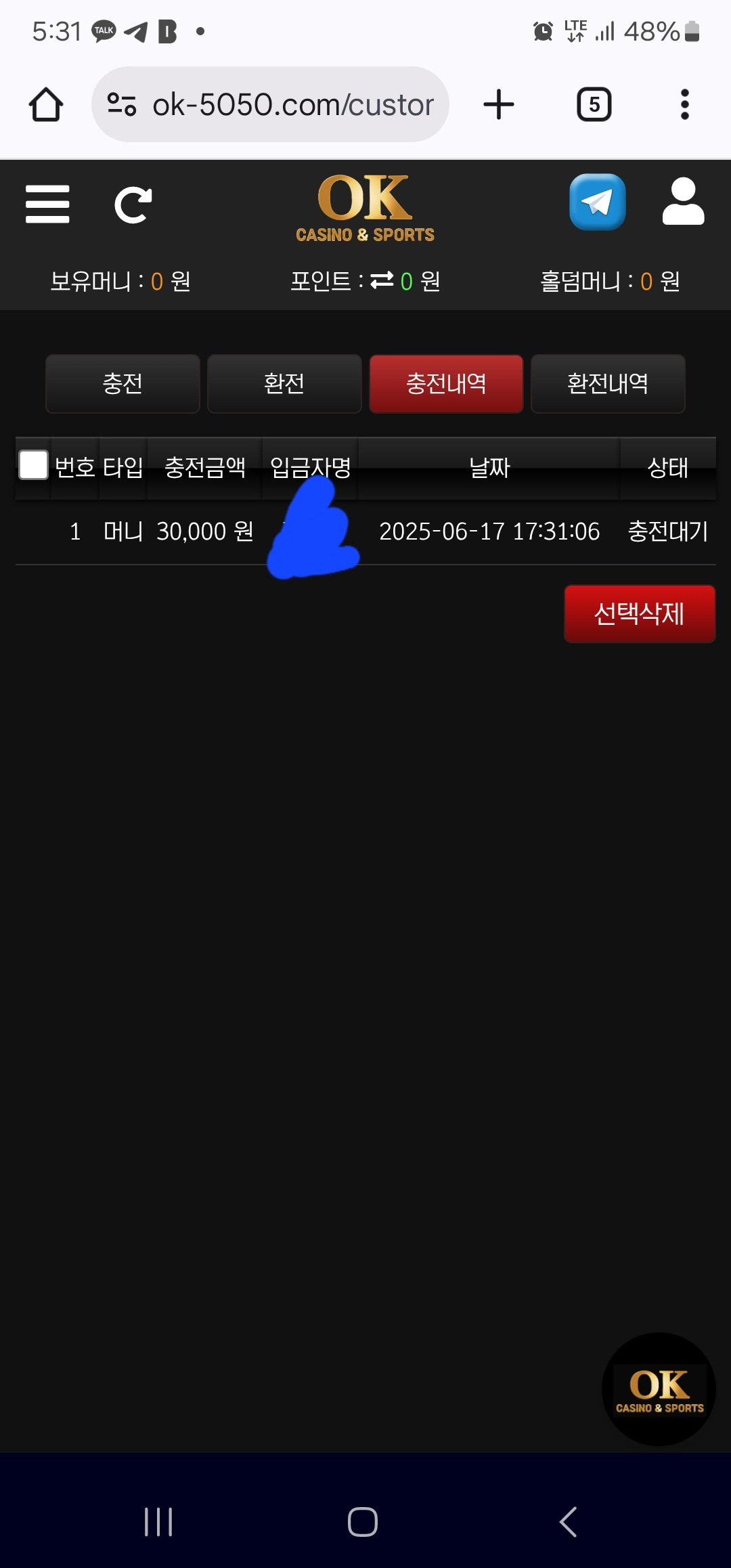Tap the 선택삭제 button
The height and width of the screenshot is (1568, 731).
[x=640, y=613]
